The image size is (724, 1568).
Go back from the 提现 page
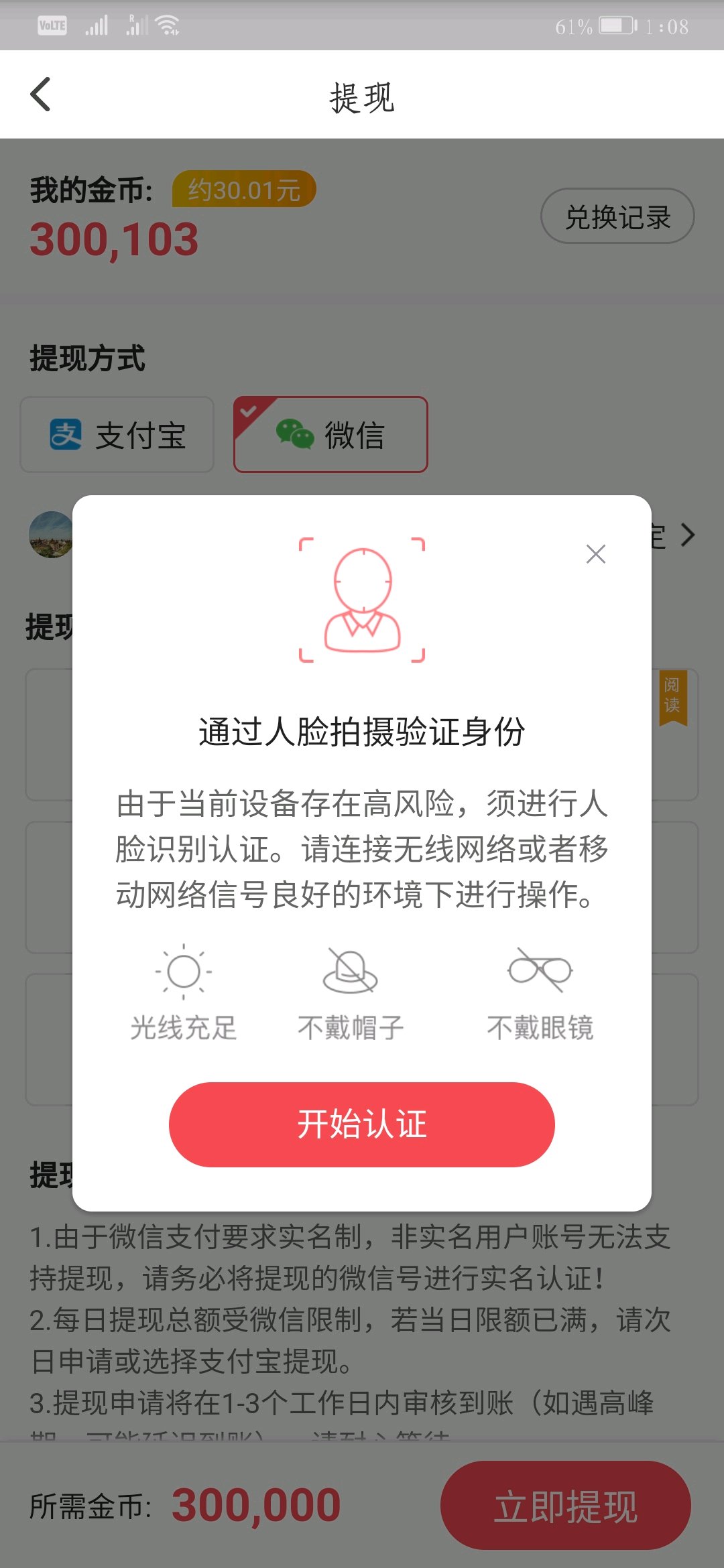pyautogui.click(x=41, y=94)
